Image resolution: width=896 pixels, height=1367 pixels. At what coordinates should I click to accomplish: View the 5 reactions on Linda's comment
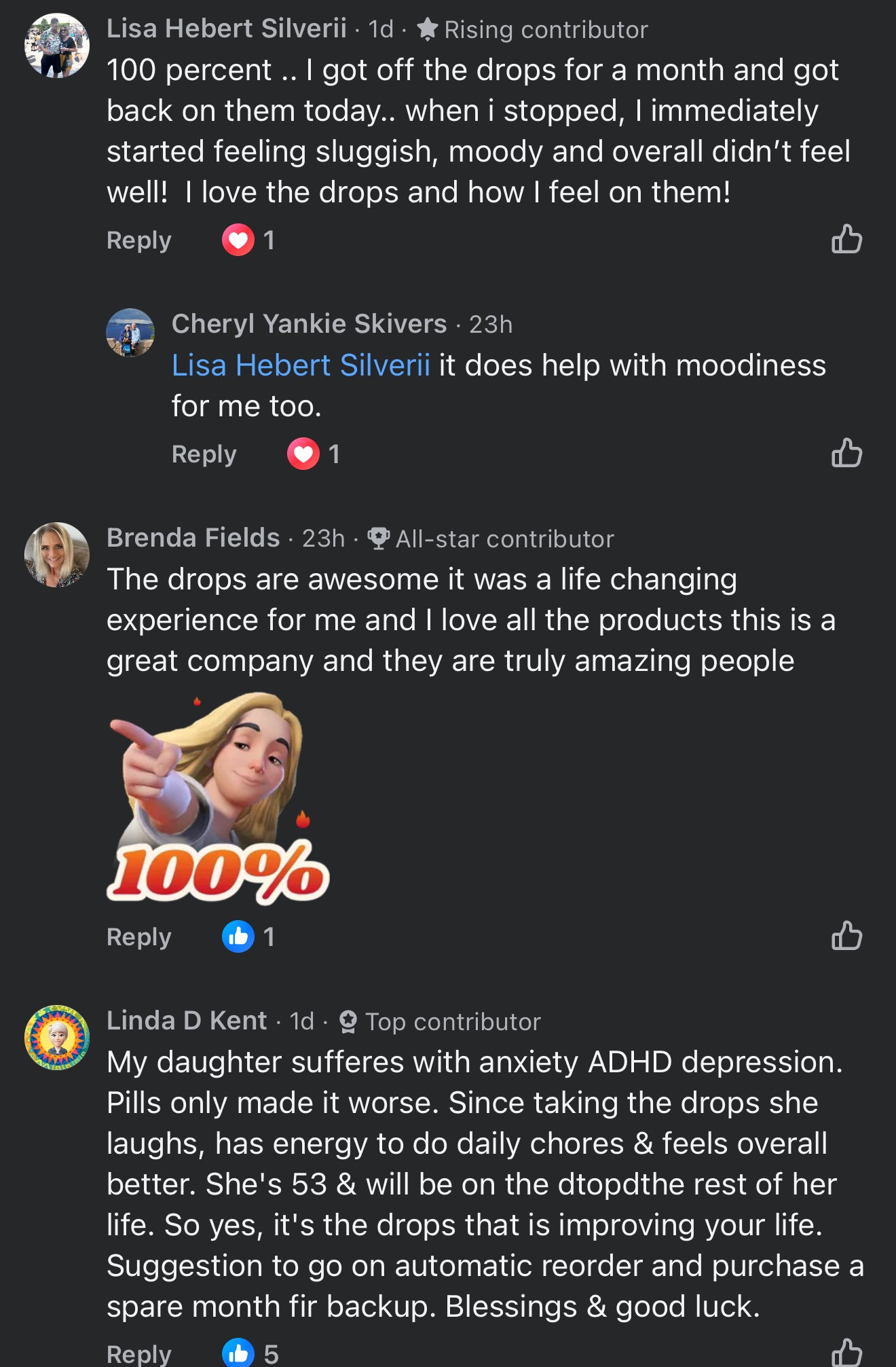pyautogui.click(x=251, y=1353)
